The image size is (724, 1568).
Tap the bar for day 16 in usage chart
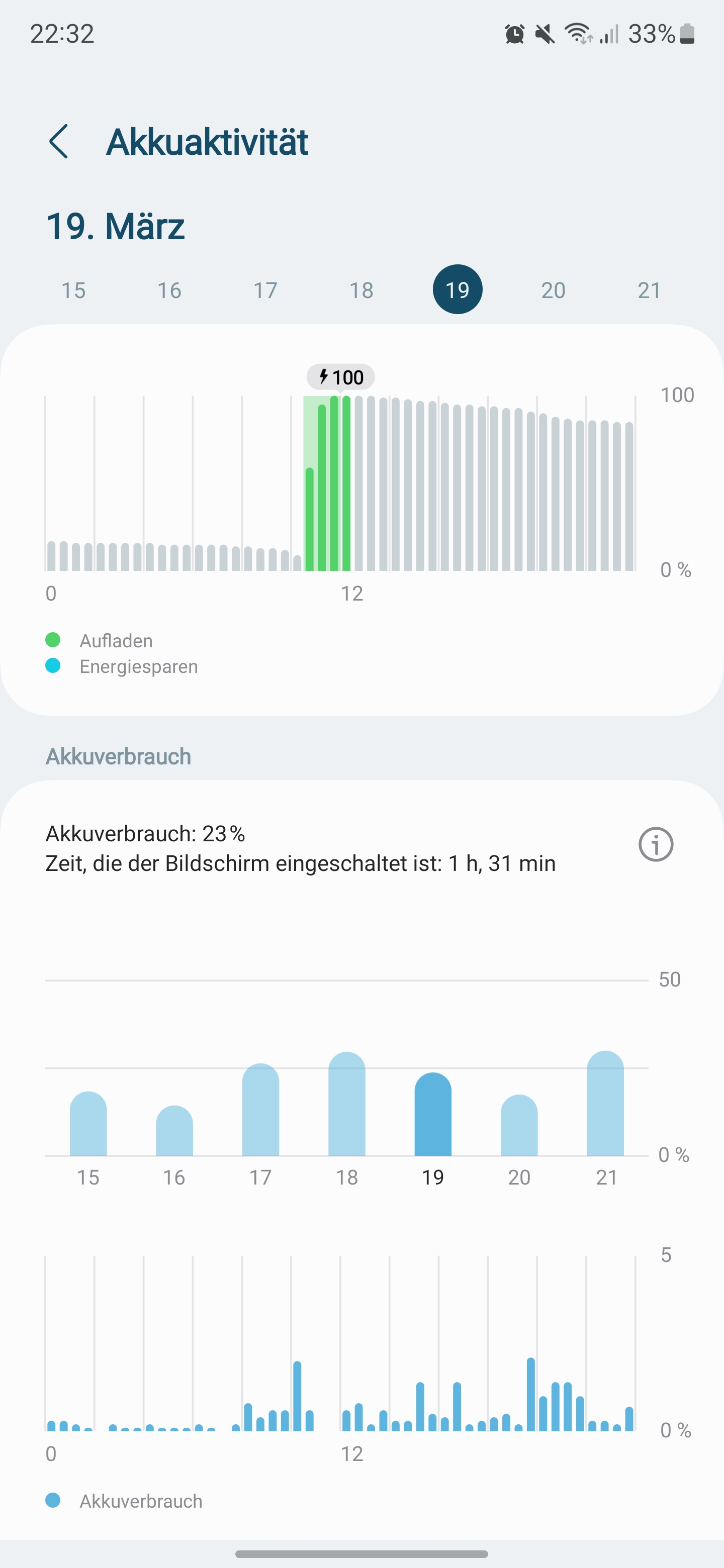point(174,1132)
